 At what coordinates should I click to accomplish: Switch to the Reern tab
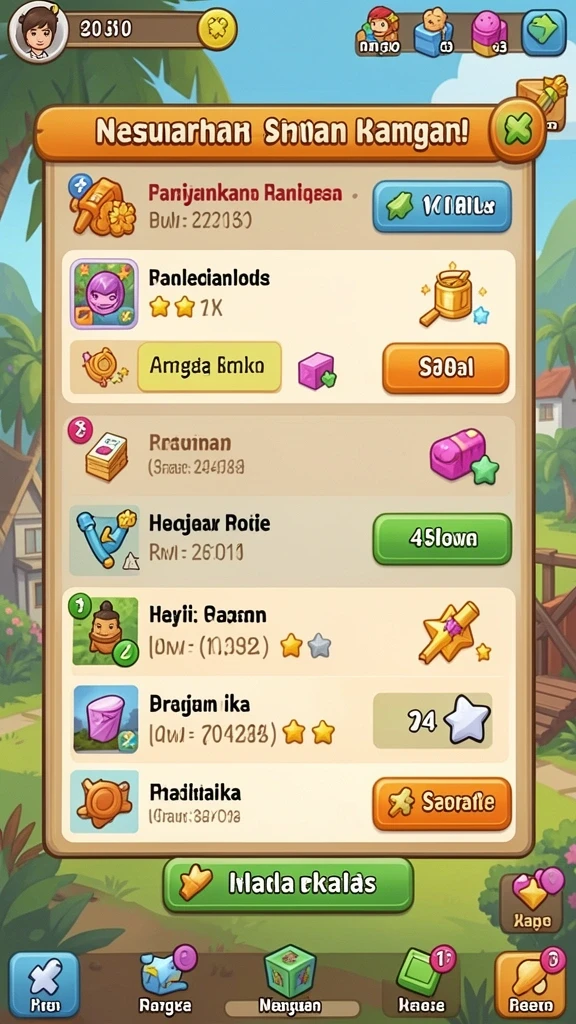530,985
